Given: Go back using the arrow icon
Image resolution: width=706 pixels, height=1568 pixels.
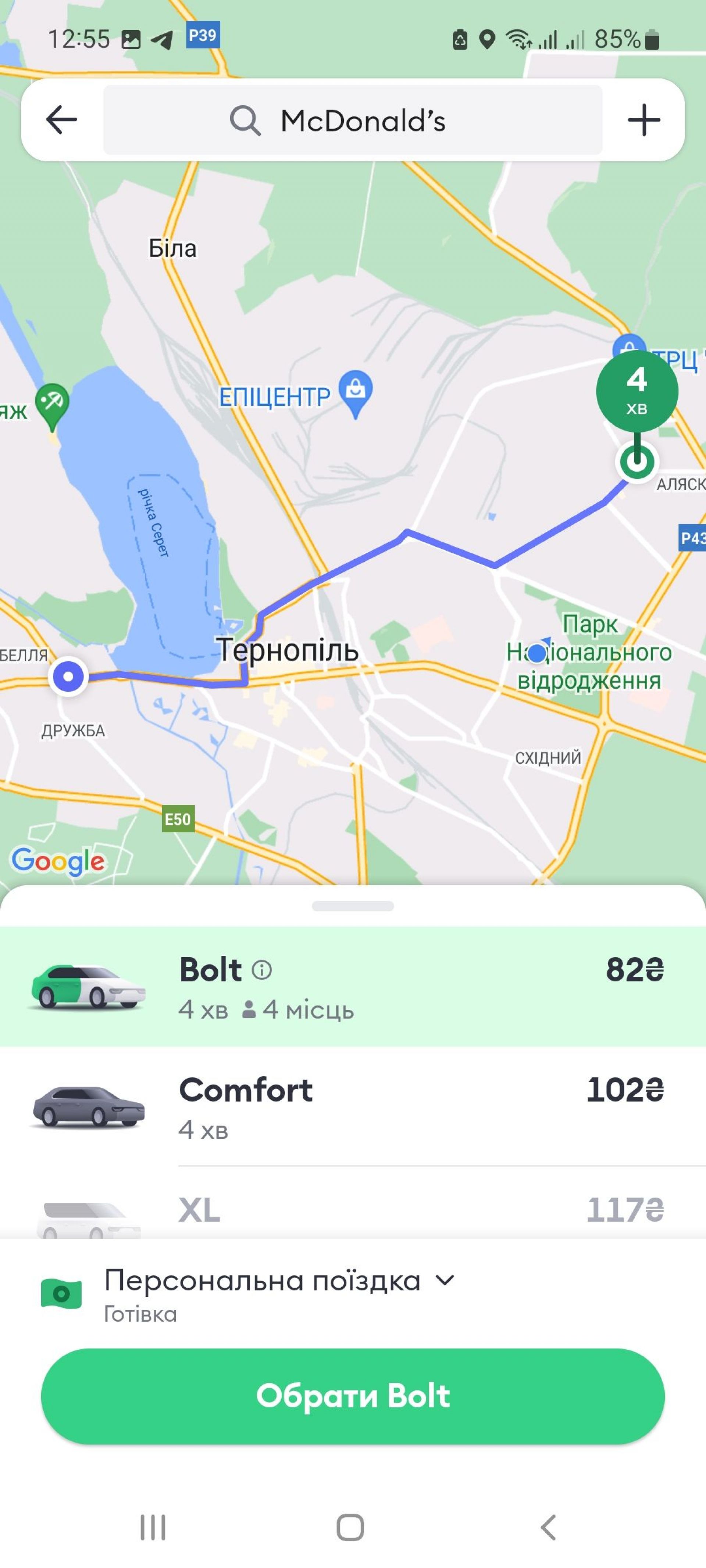Looking at the screenshot, I should tap(61, 120).
